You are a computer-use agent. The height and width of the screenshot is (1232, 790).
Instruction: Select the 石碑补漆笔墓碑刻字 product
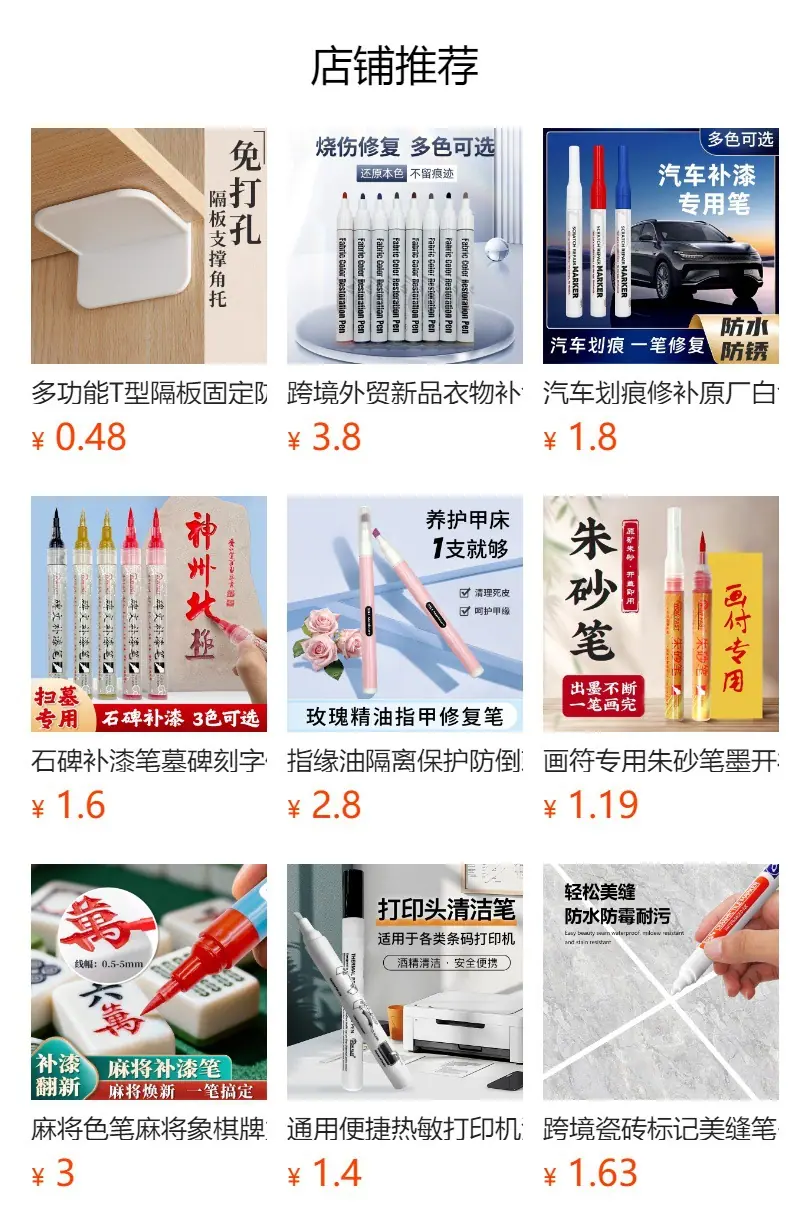[x=149, y=660]
